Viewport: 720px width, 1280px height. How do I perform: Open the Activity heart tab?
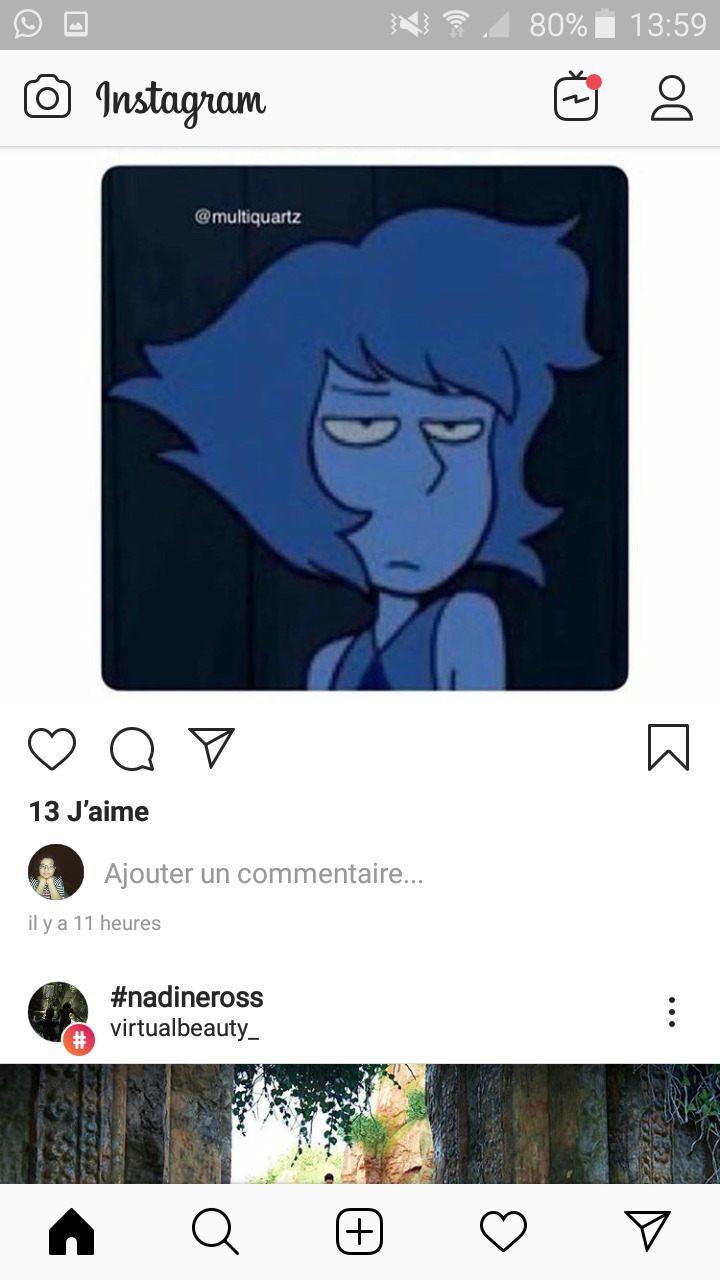[503, 1231]
